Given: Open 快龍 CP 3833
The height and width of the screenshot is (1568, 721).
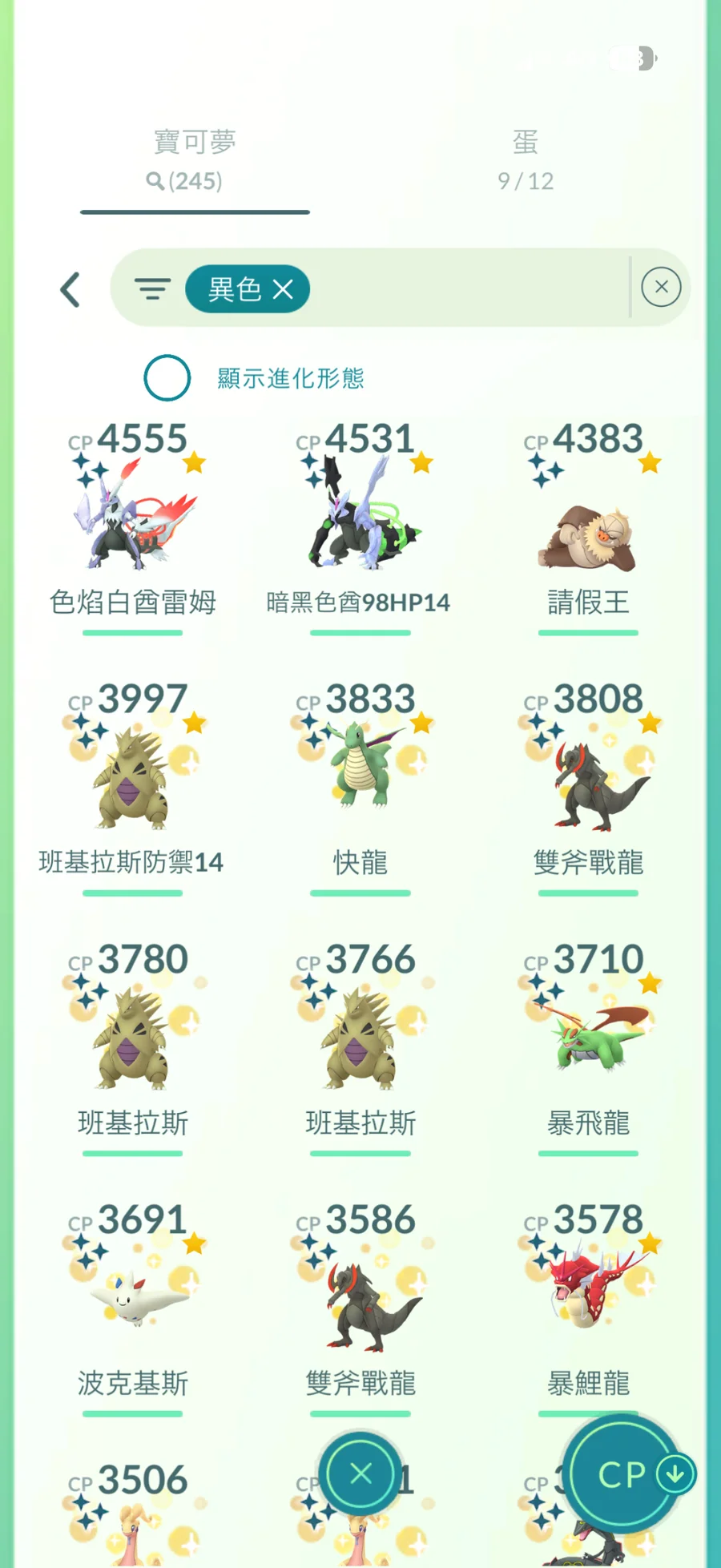Looking at the screenshot, I should coord(360,769).
